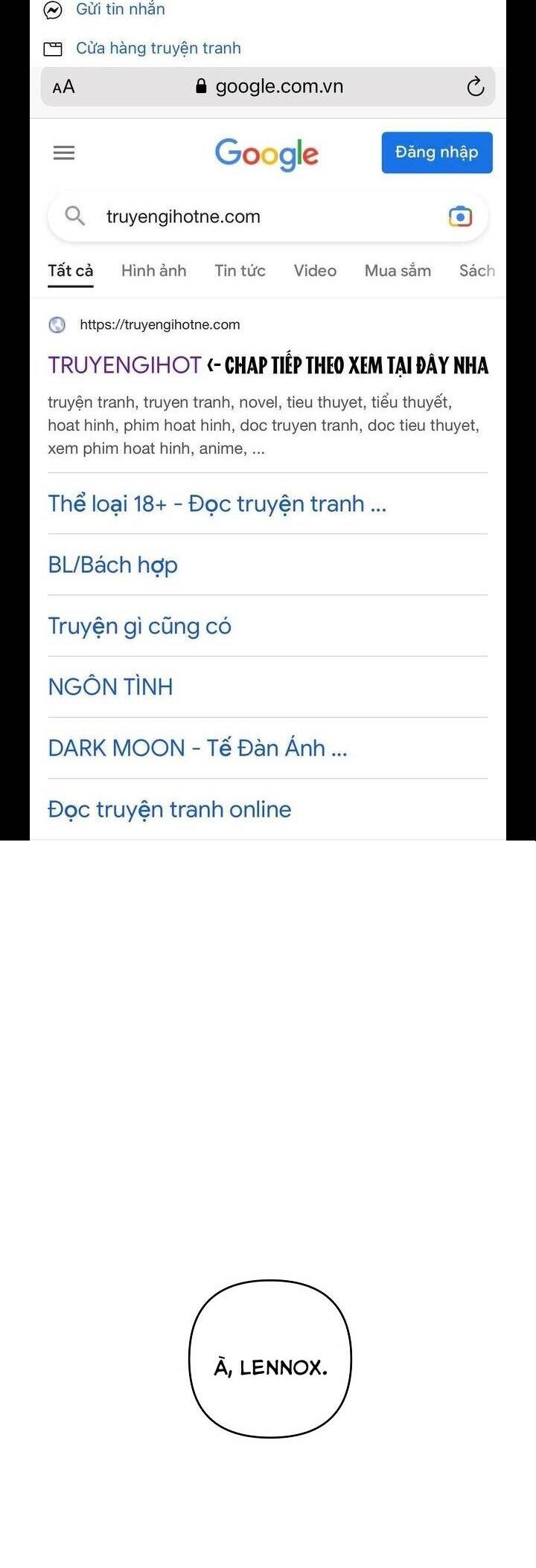
Task: Open the NGÔN TÌNH category link
Action: click(109, 687)
